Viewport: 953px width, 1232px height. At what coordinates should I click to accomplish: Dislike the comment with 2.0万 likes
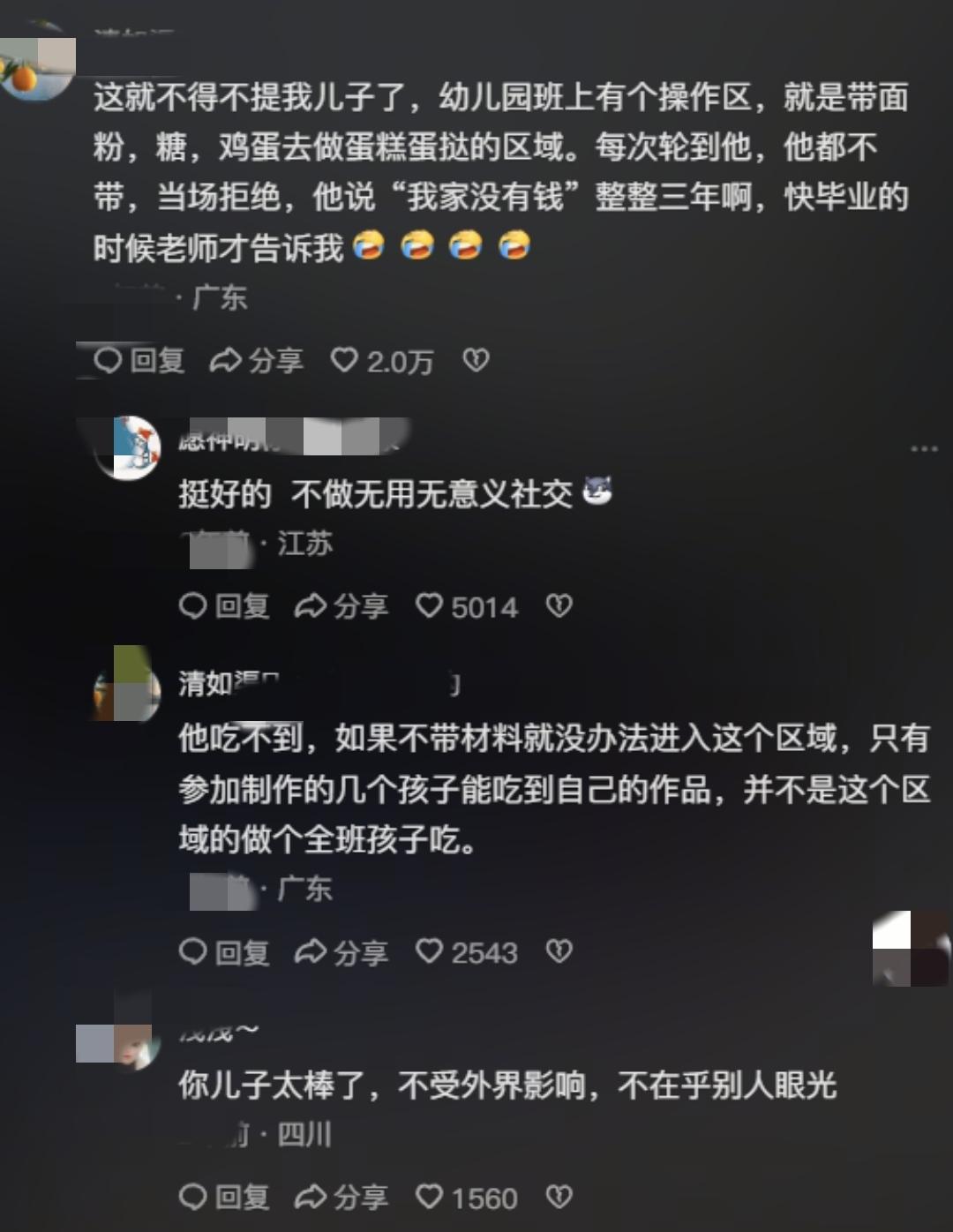(476, 359)
